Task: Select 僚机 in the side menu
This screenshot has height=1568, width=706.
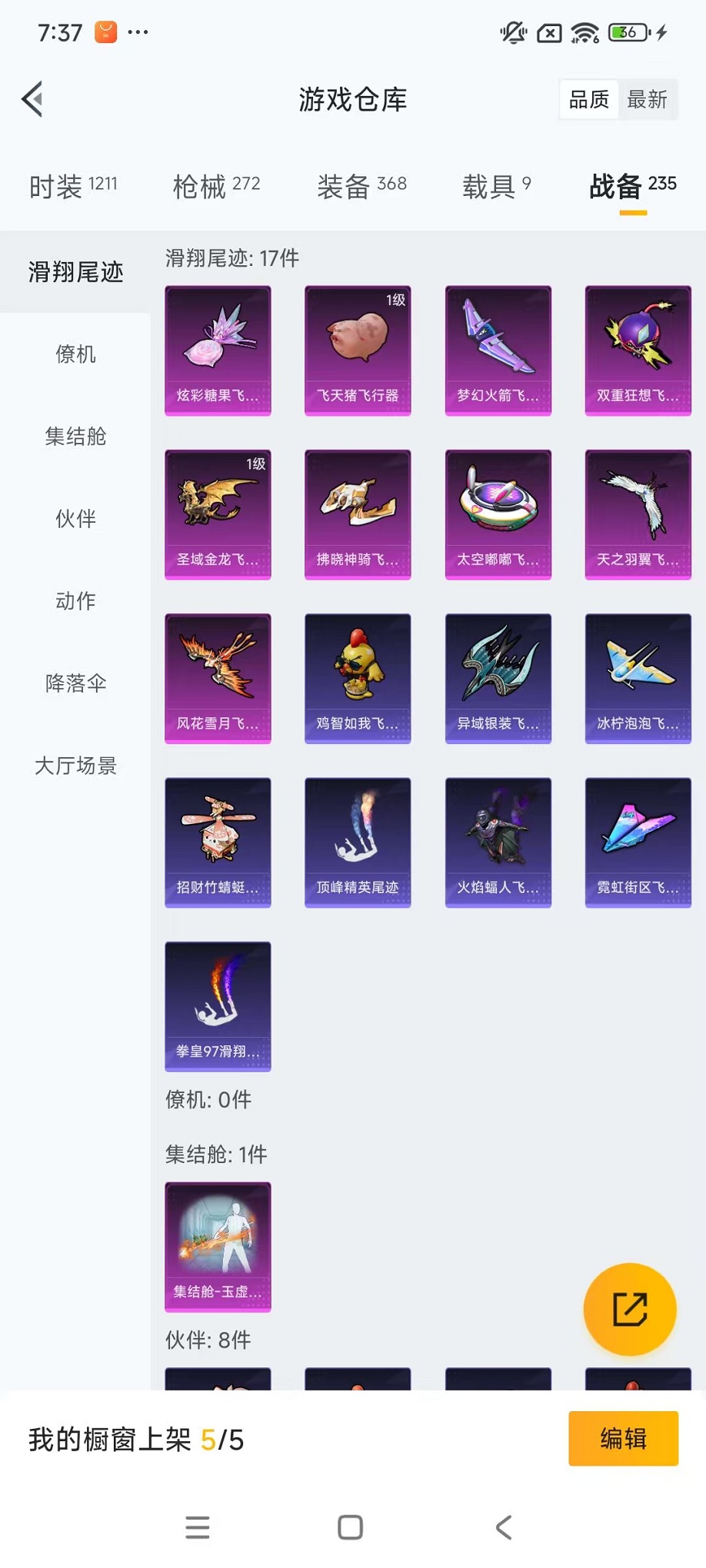Action: click(75, 354)
